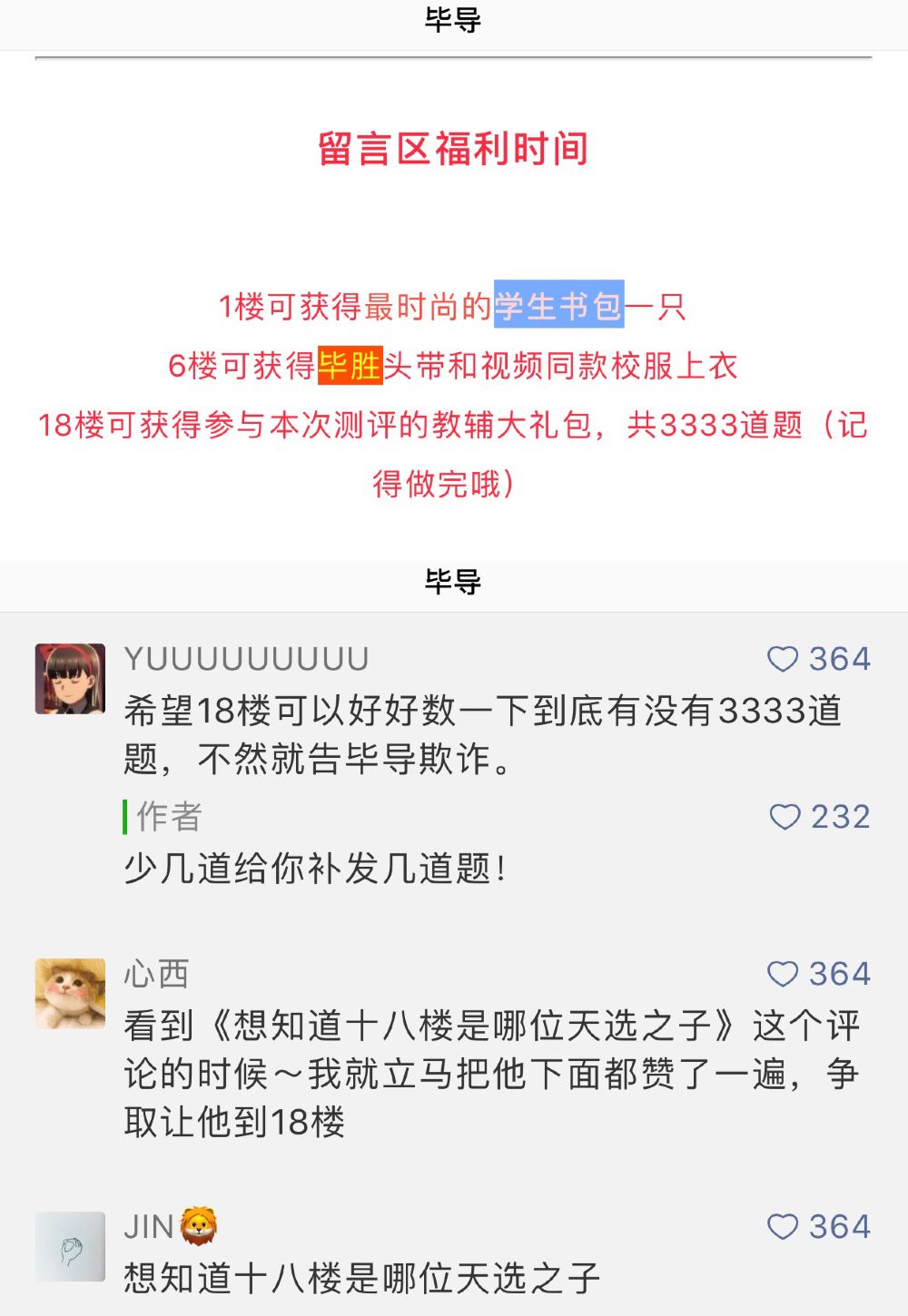
Task: Open 心西's cat avatar
Action: pyautogui.click(x=70, y=994)
